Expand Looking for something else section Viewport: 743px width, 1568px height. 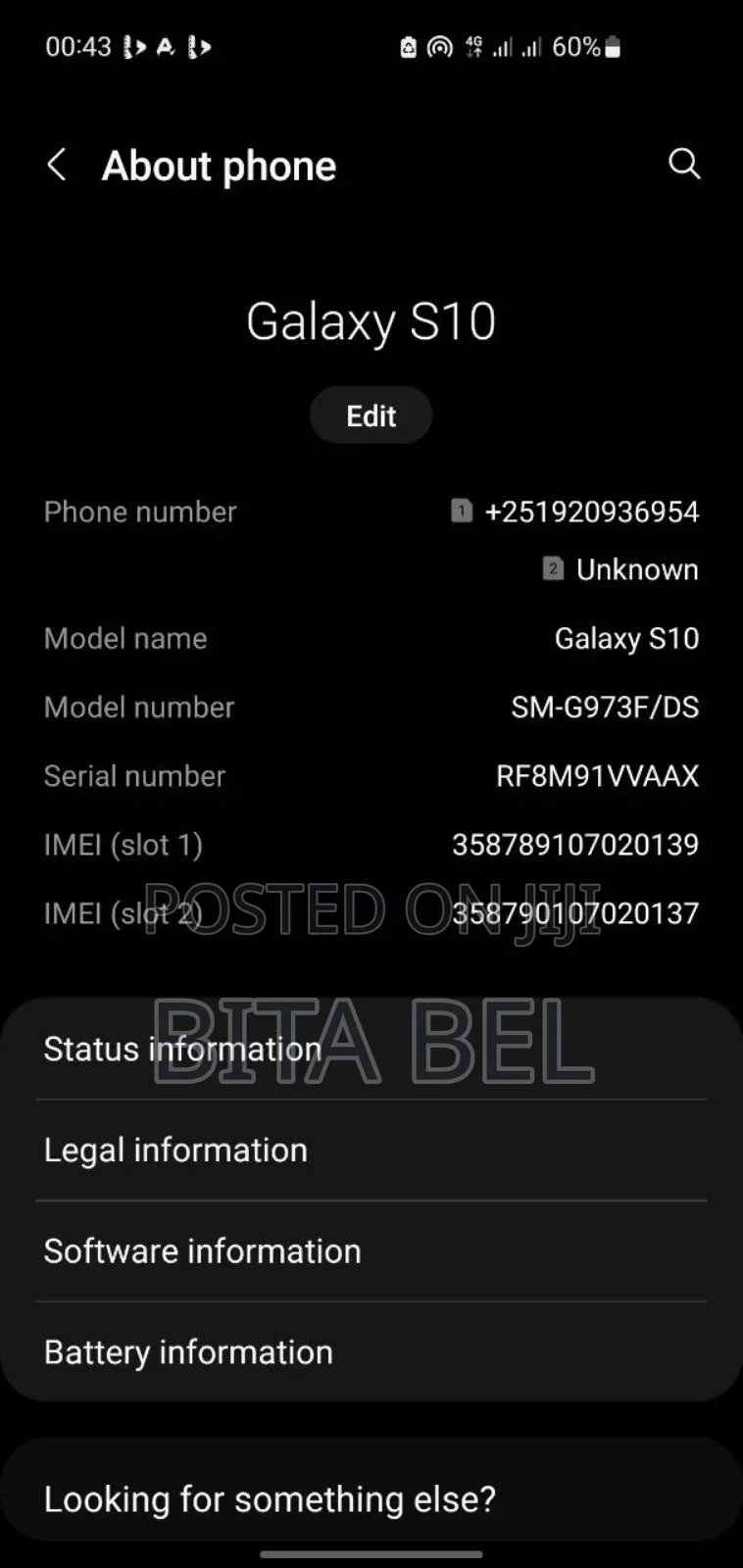coord(270,1498)
